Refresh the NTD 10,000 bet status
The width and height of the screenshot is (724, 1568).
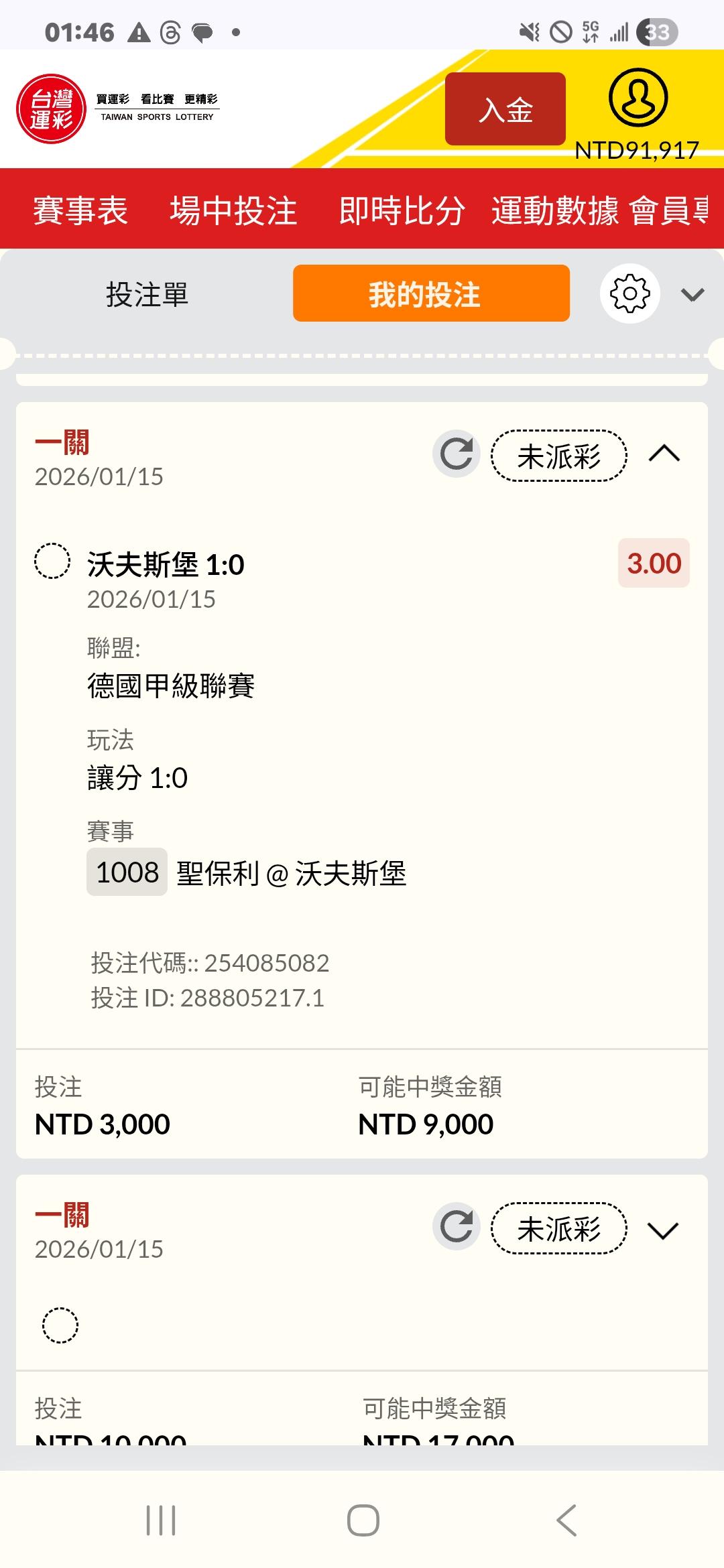(457, 1227)
